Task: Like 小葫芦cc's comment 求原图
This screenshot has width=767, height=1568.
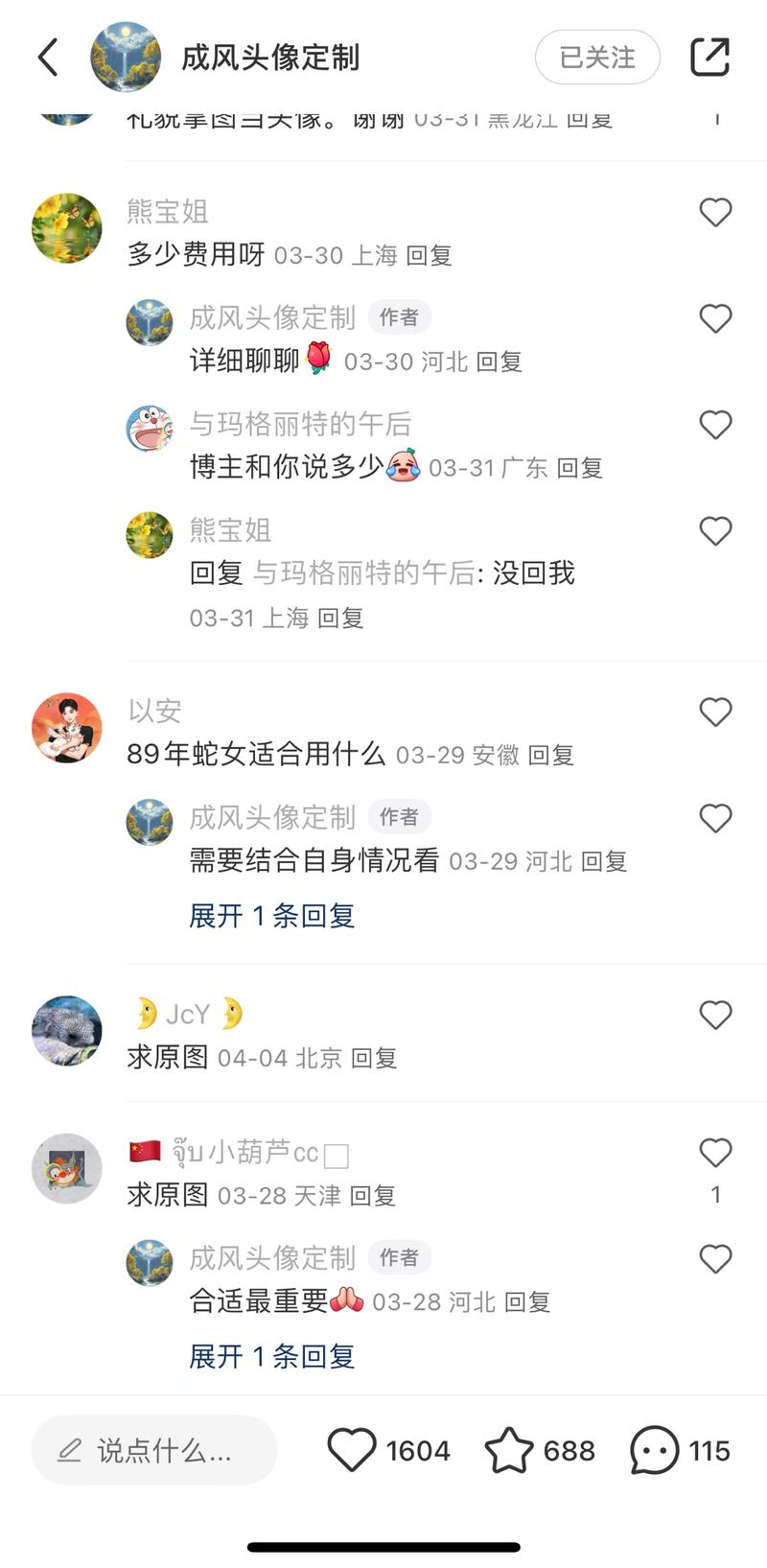Action: [715, 1154]
